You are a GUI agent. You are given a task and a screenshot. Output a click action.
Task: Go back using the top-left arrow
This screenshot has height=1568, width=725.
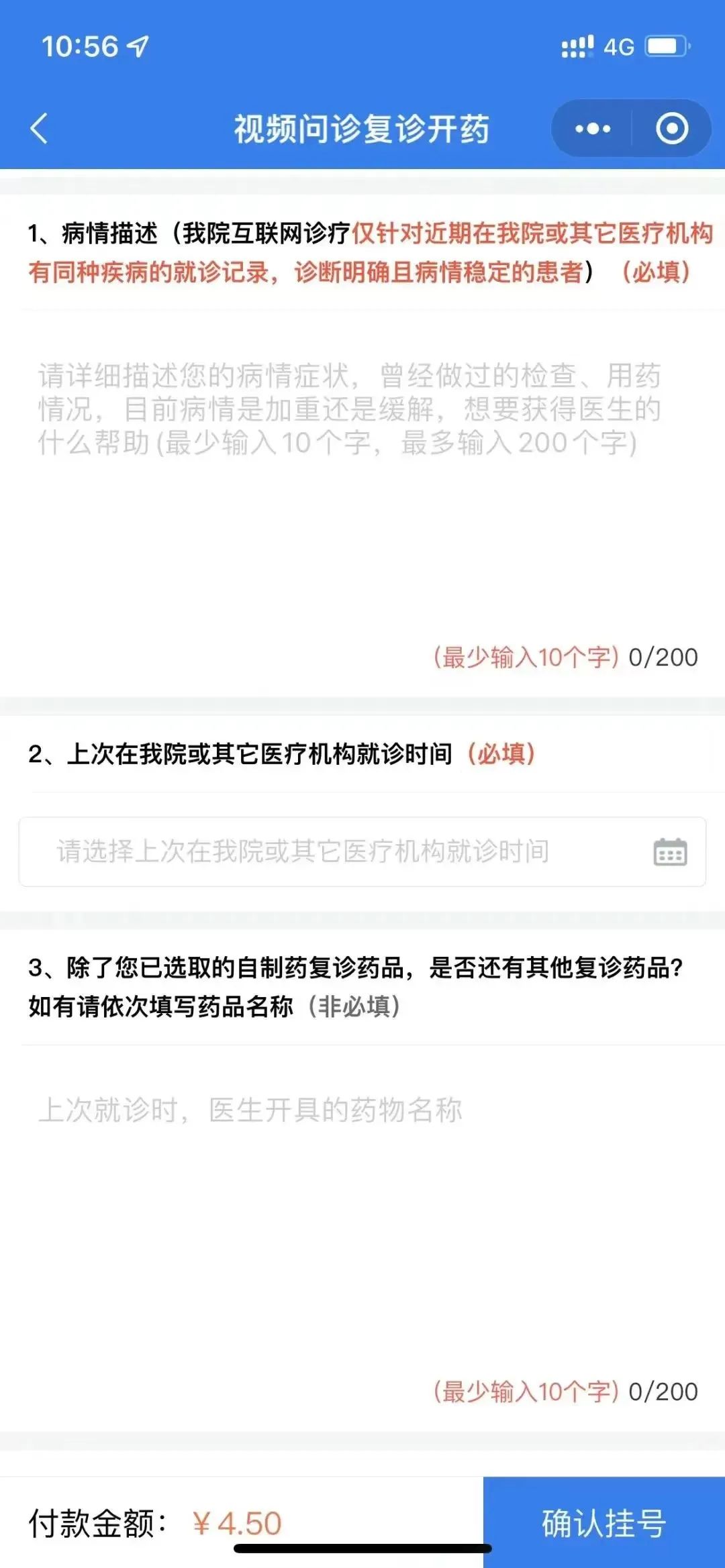(39, 128)
